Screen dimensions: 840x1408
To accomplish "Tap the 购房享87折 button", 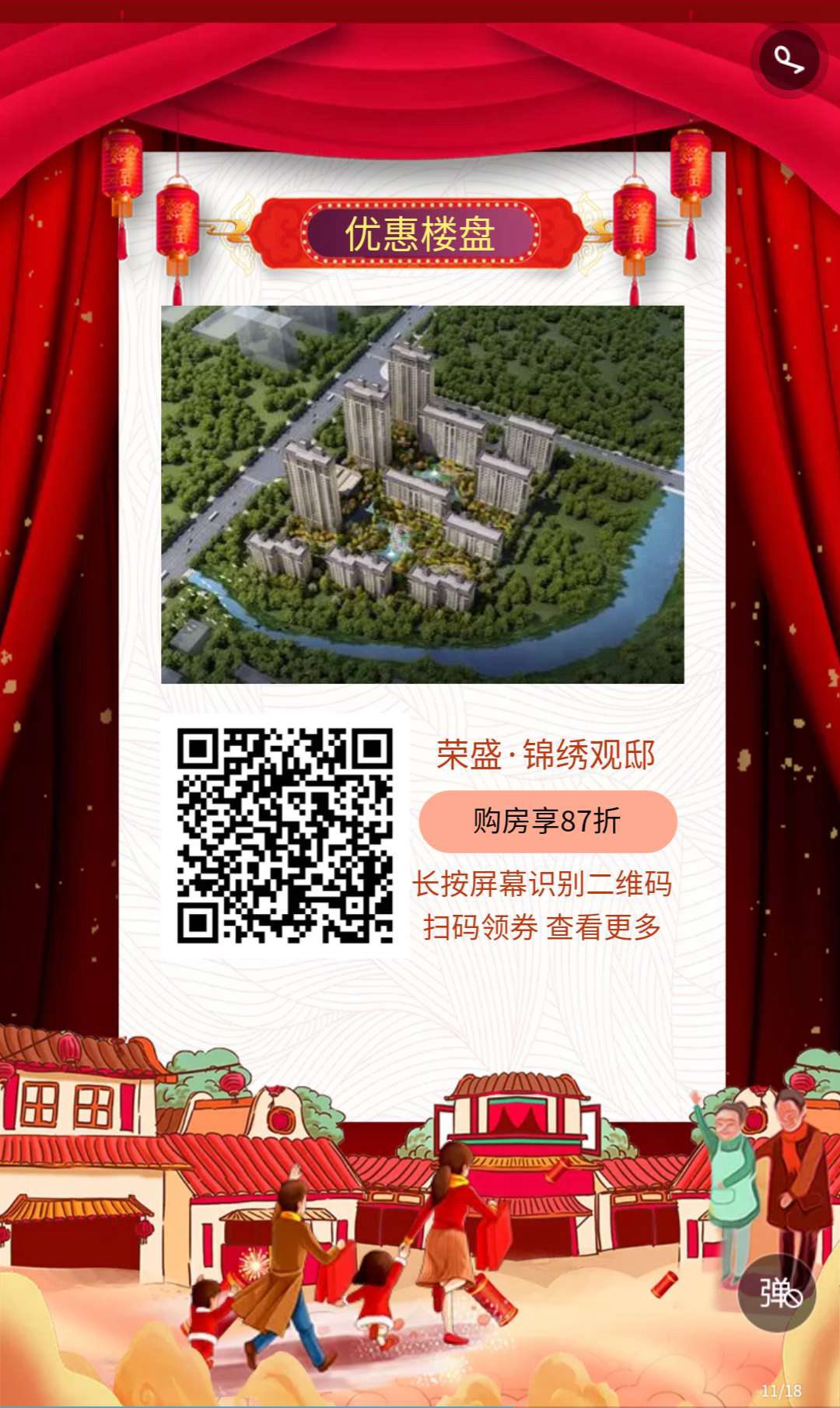I will pos(548,821).
